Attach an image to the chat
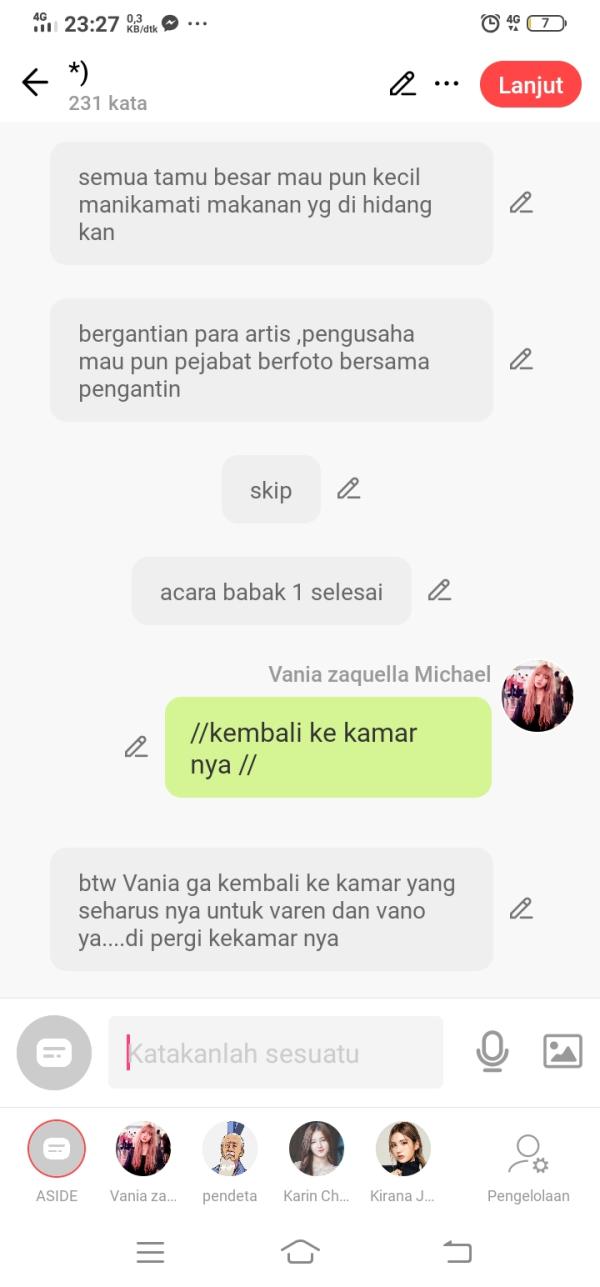This screenshot has width=600, height=1287. [x=562, y=1052]
